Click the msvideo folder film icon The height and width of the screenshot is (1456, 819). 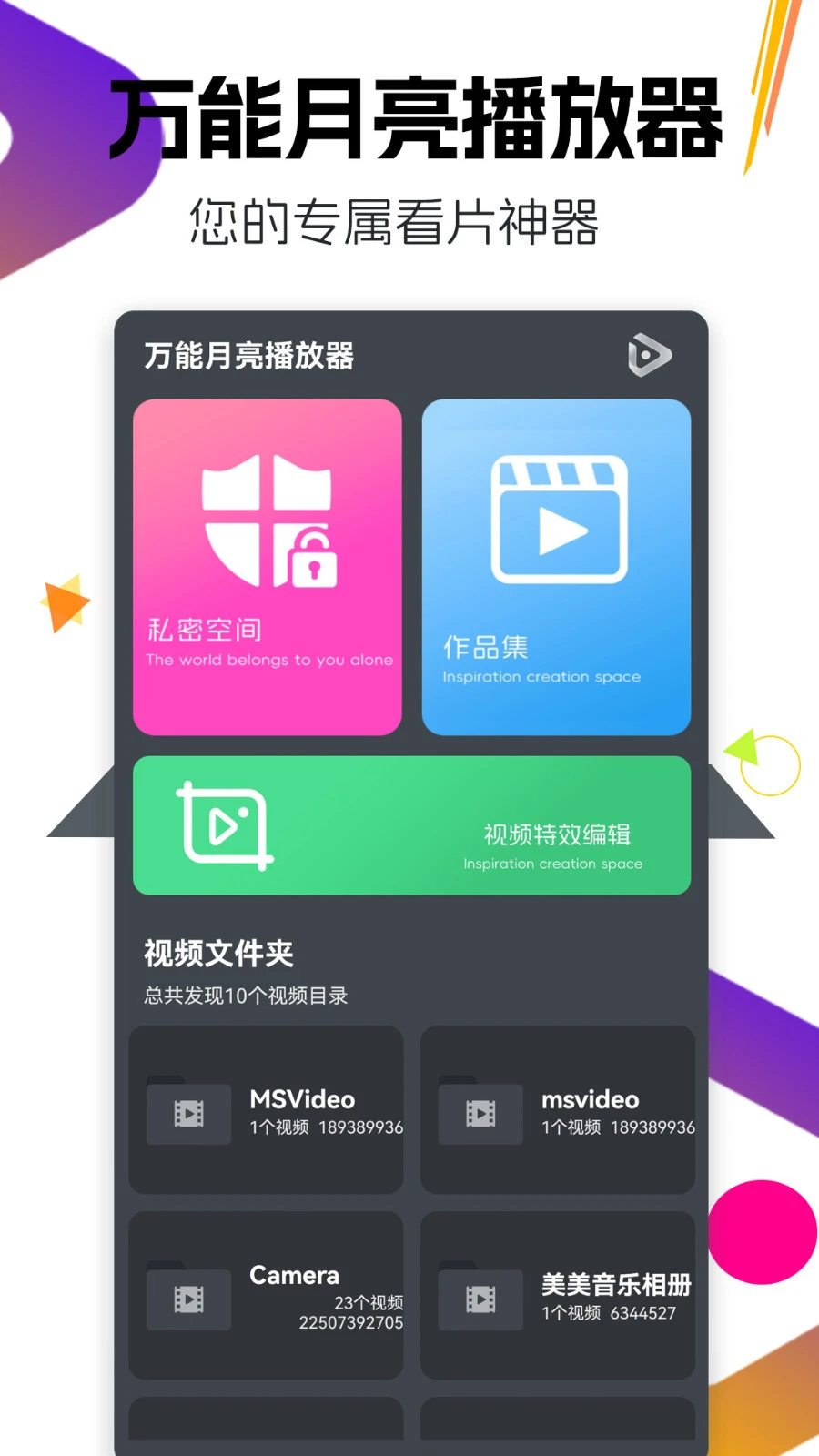[480, 1113]
